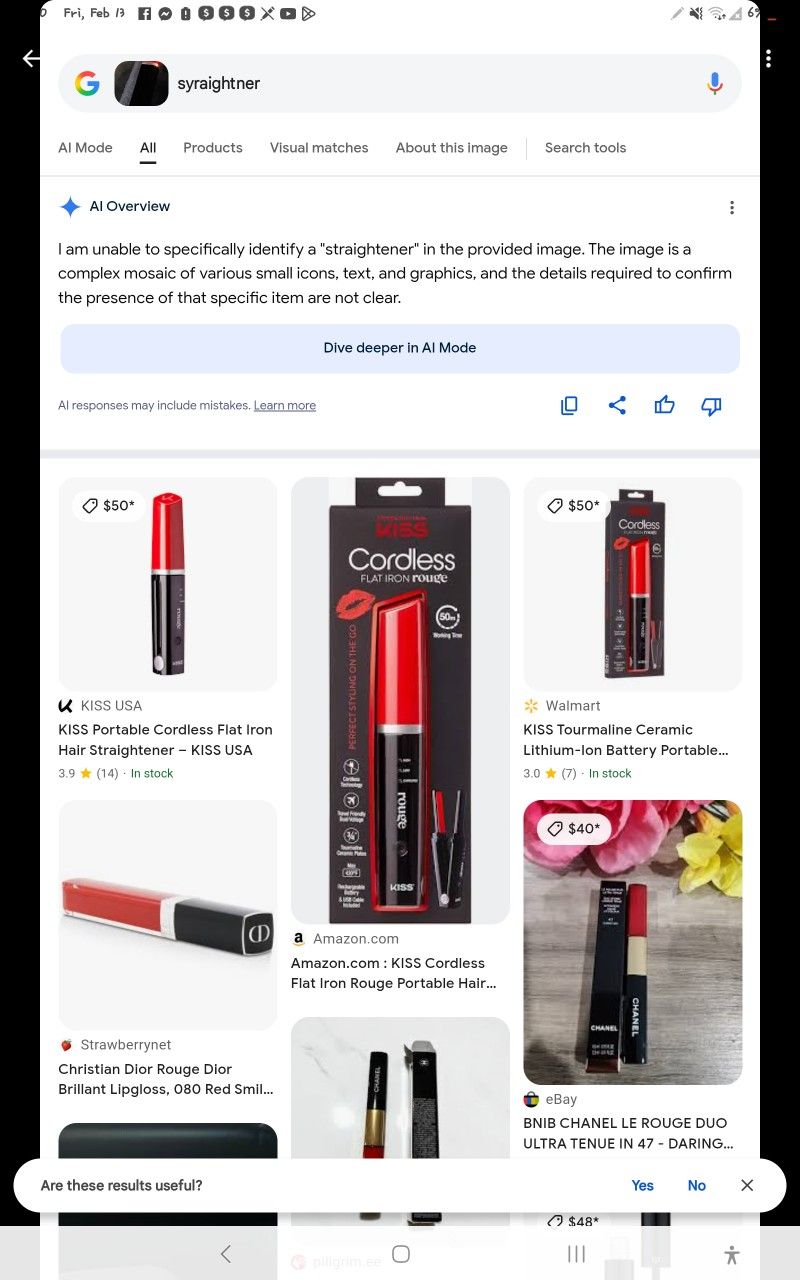The width and height of the screenshot is (800, 1280).
Task: Open the top-right overflow menu
Action: (768, 59)
